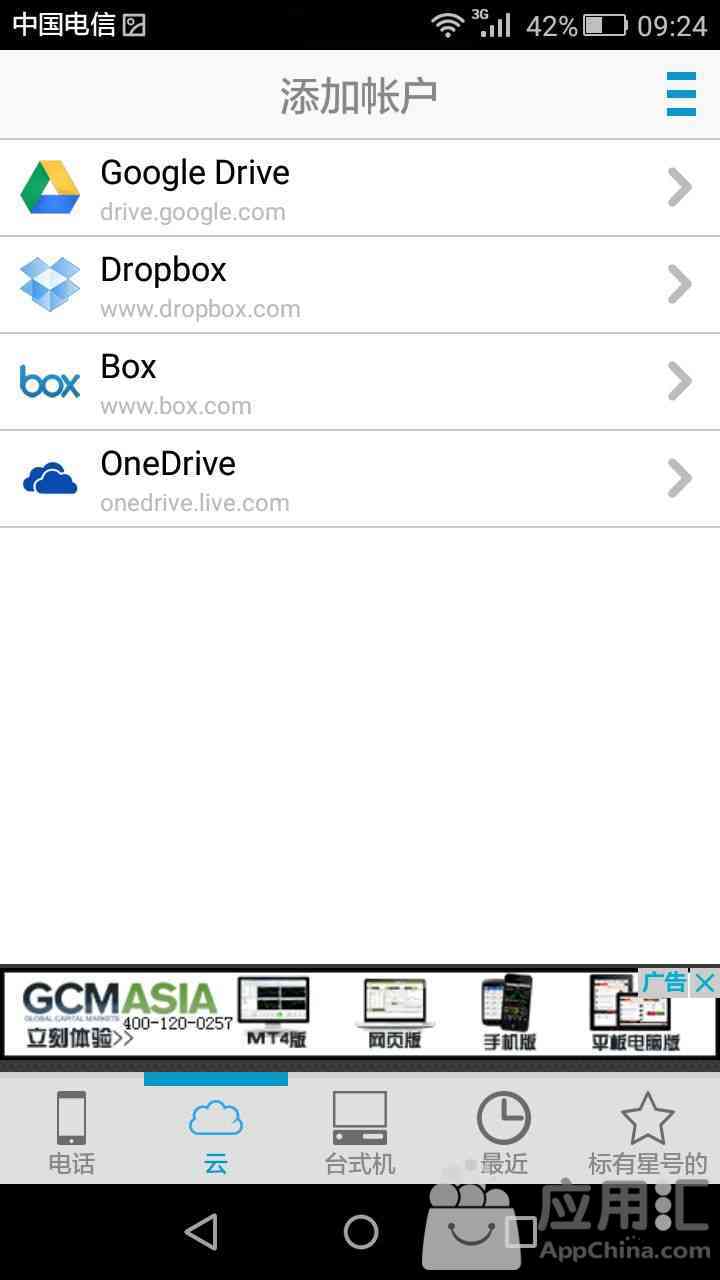Add a Google Drive account
Image resolution: width=720 pixels, height=1280 pixels.
point(360,188)
